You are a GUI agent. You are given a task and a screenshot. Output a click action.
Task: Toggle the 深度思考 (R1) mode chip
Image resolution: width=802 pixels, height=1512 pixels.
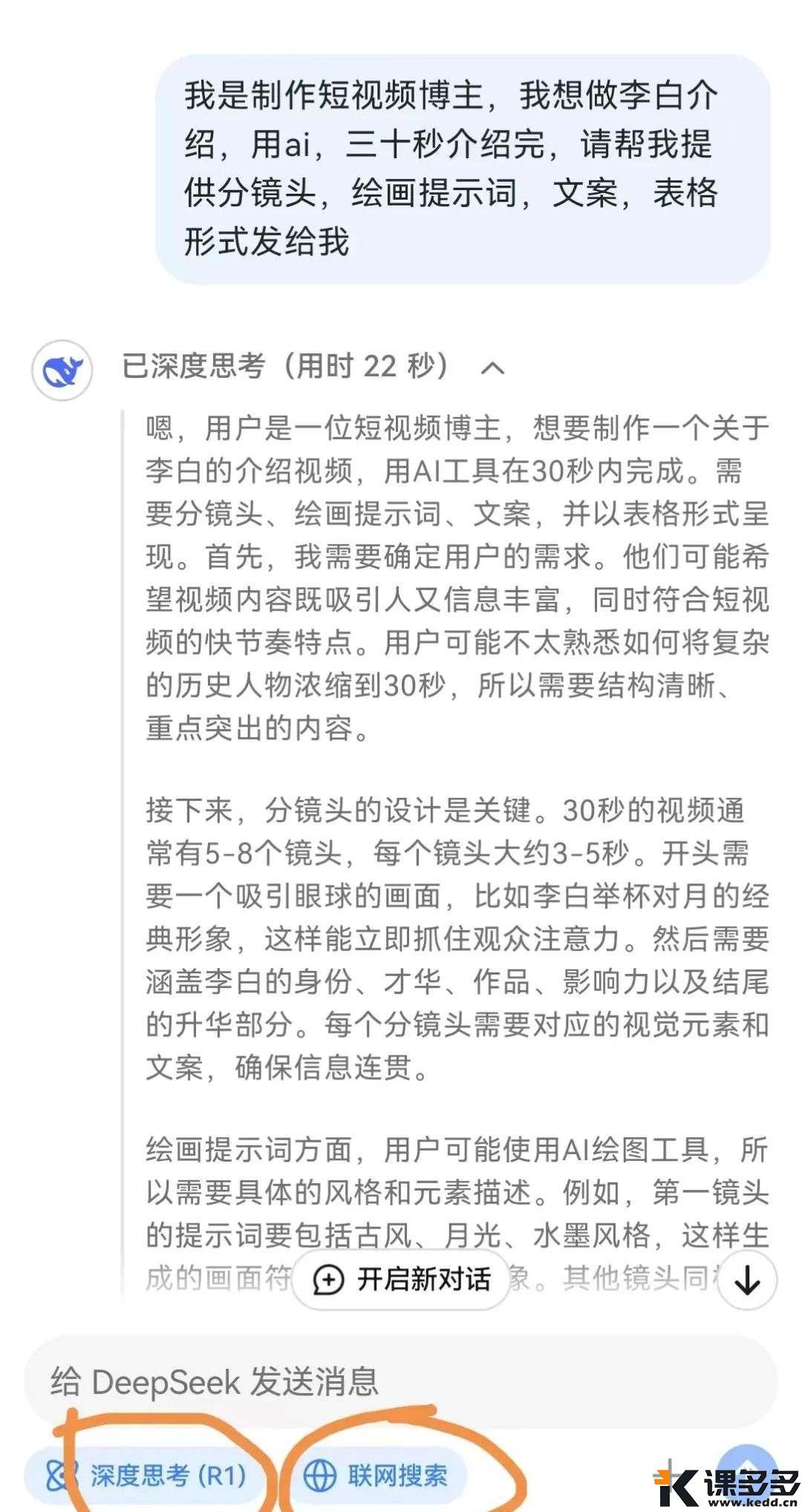pos(146,1476)
